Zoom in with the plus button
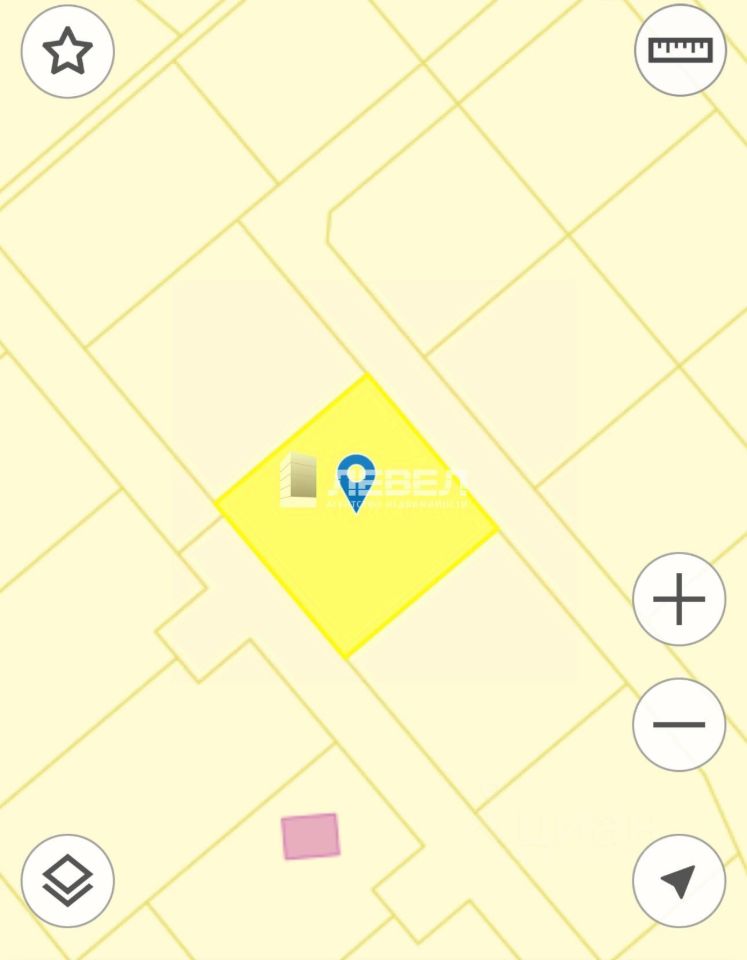Screen dimensions: 747x960 [x=679, y=599]
